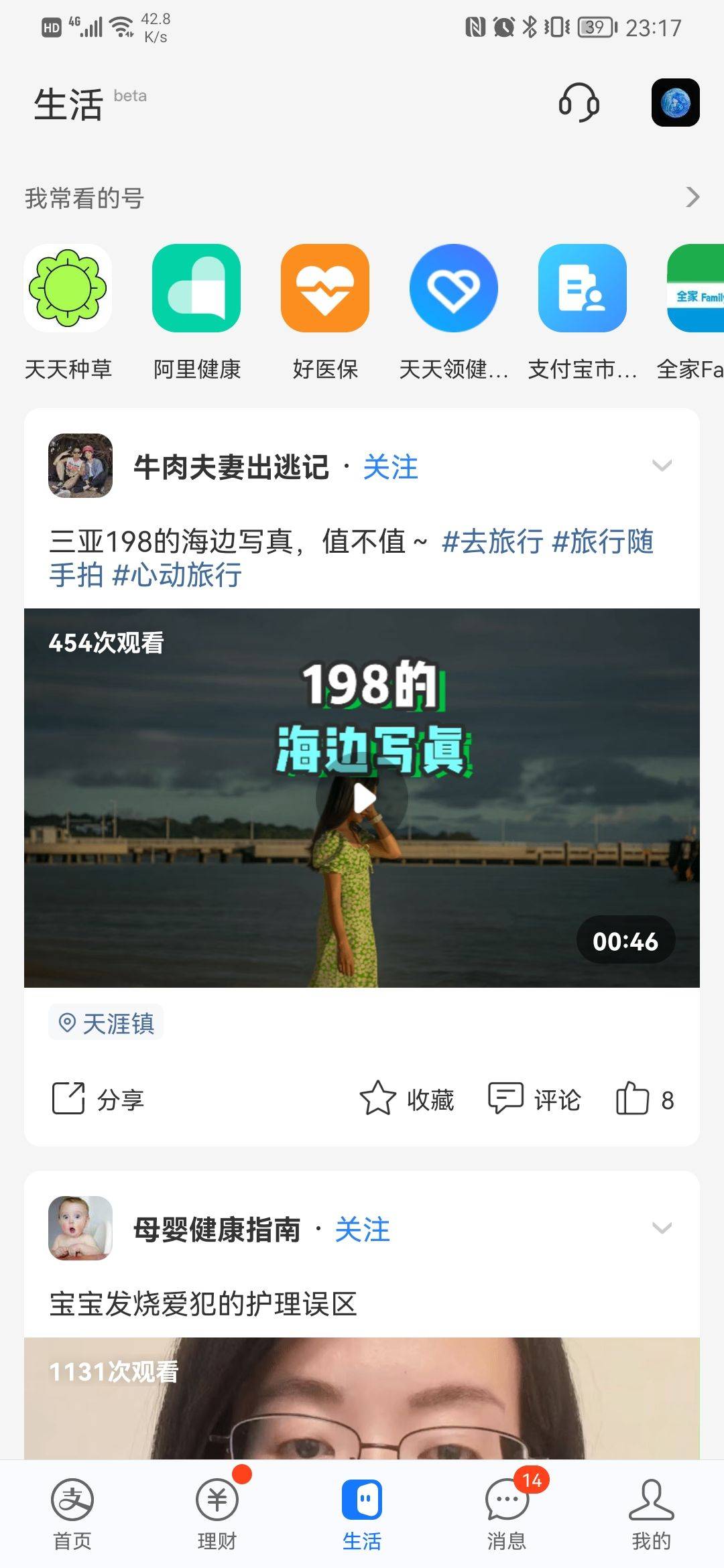Open 天天领健康 account icon
724x1568 pixels.
click(x=454, y=288)
